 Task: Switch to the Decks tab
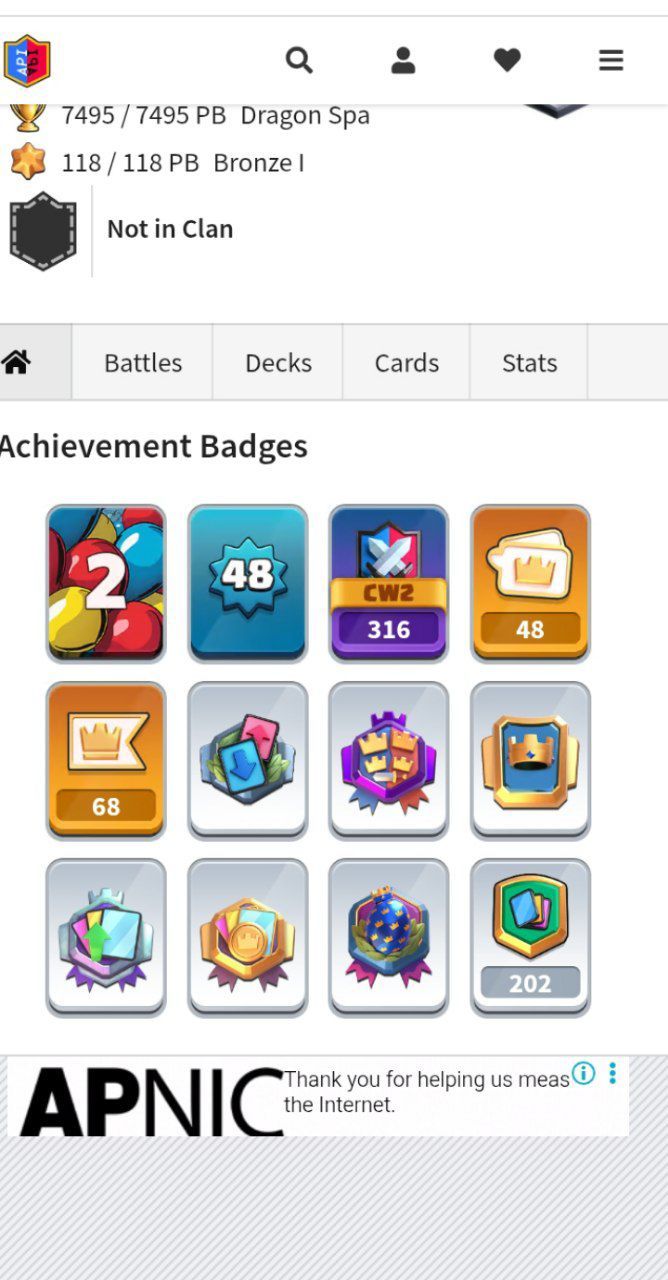(278, 363)
